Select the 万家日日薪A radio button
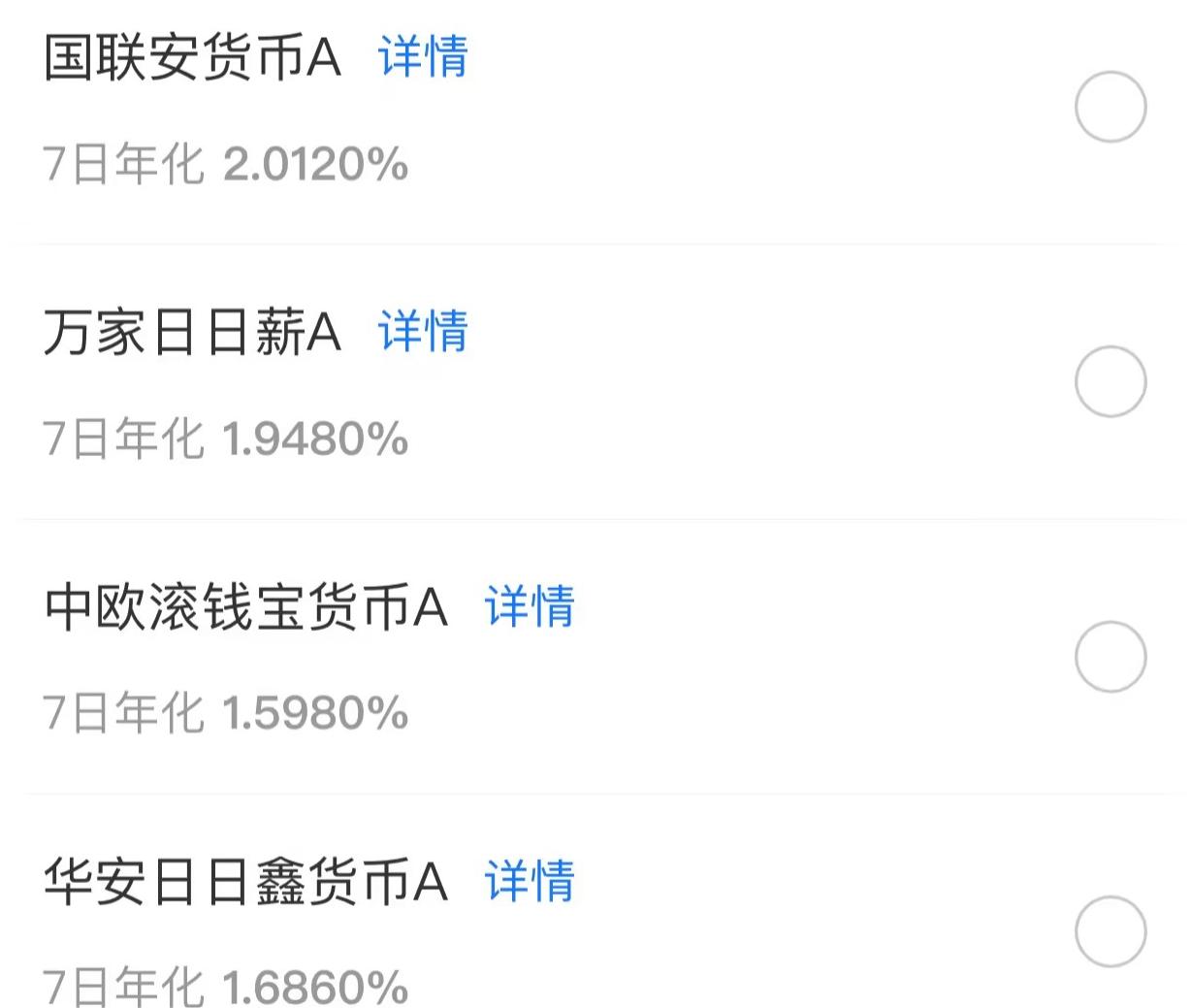The width and height of the screenshot is (1191, 1008). point(1111,381)
